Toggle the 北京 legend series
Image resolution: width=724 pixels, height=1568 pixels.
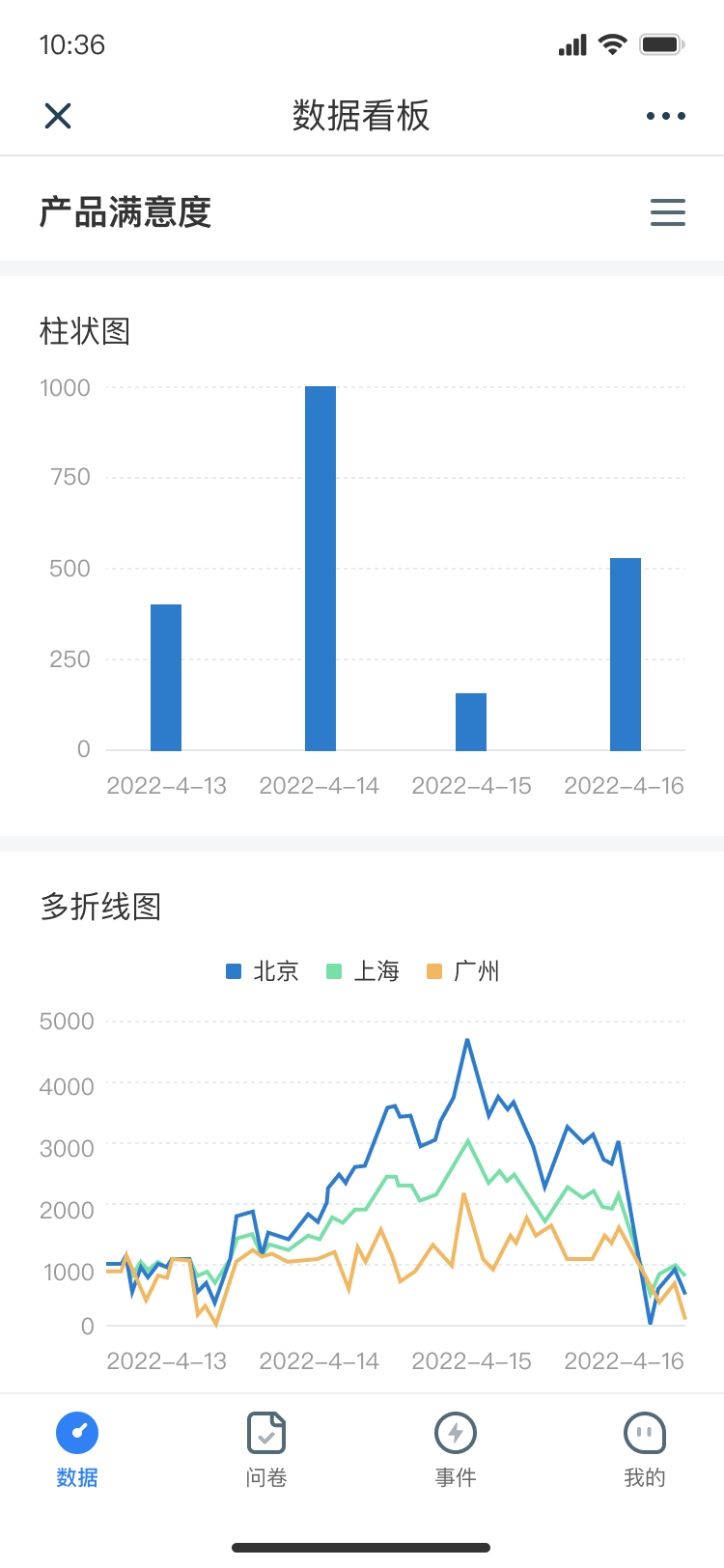263,971
